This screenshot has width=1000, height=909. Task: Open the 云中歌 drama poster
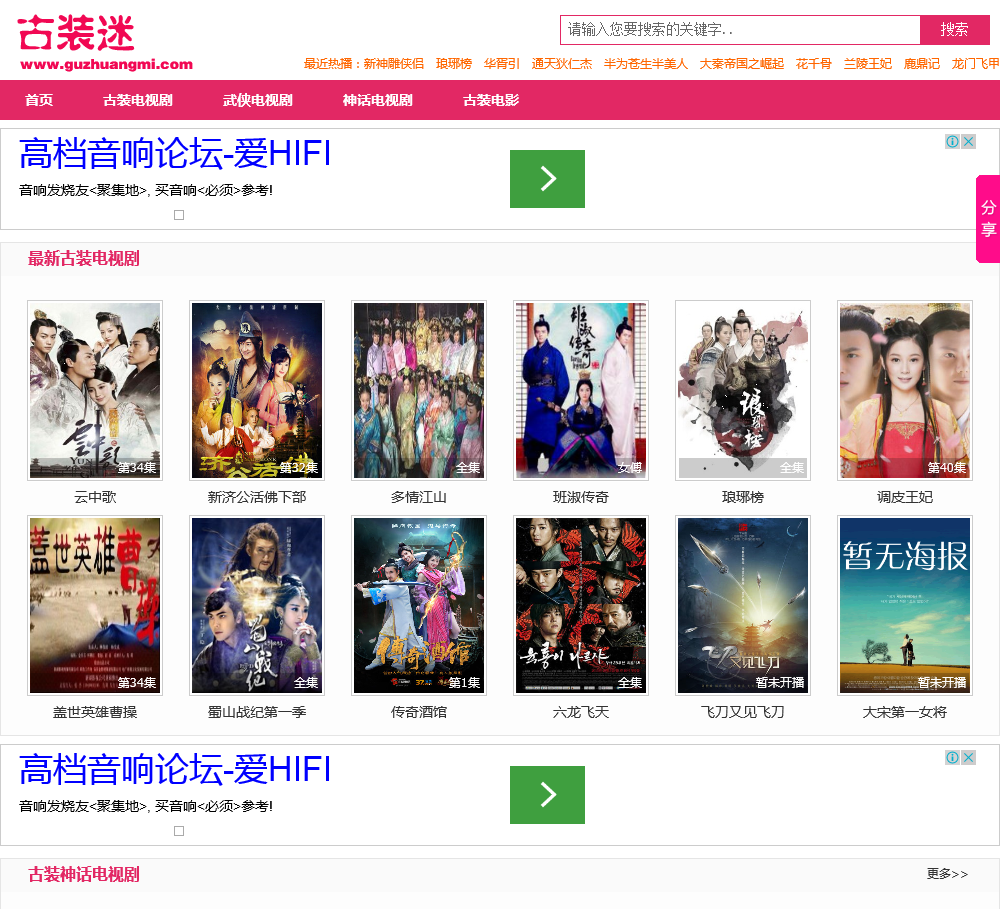click(94, 390)
